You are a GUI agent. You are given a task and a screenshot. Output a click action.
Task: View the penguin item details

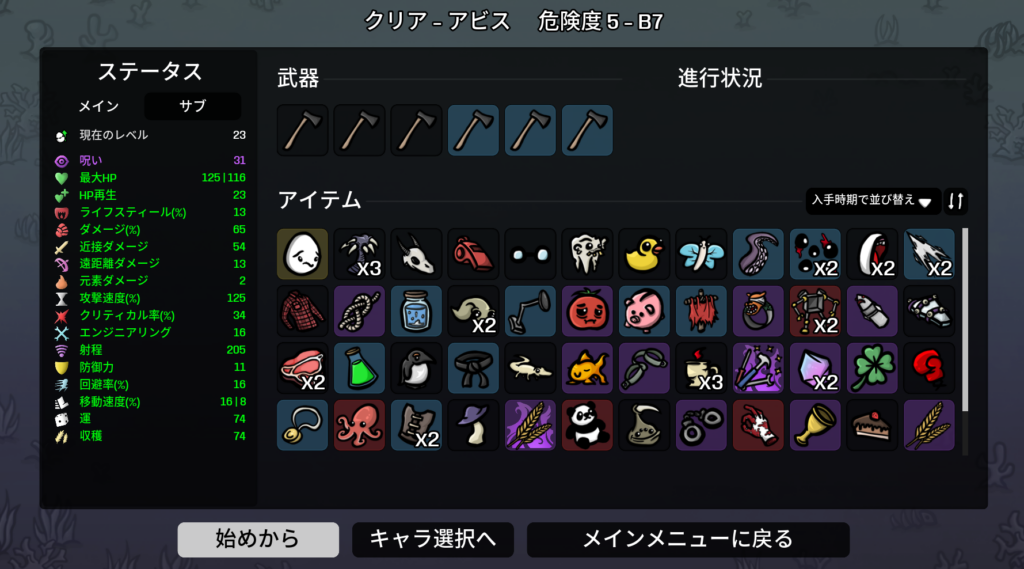(416, 368)
